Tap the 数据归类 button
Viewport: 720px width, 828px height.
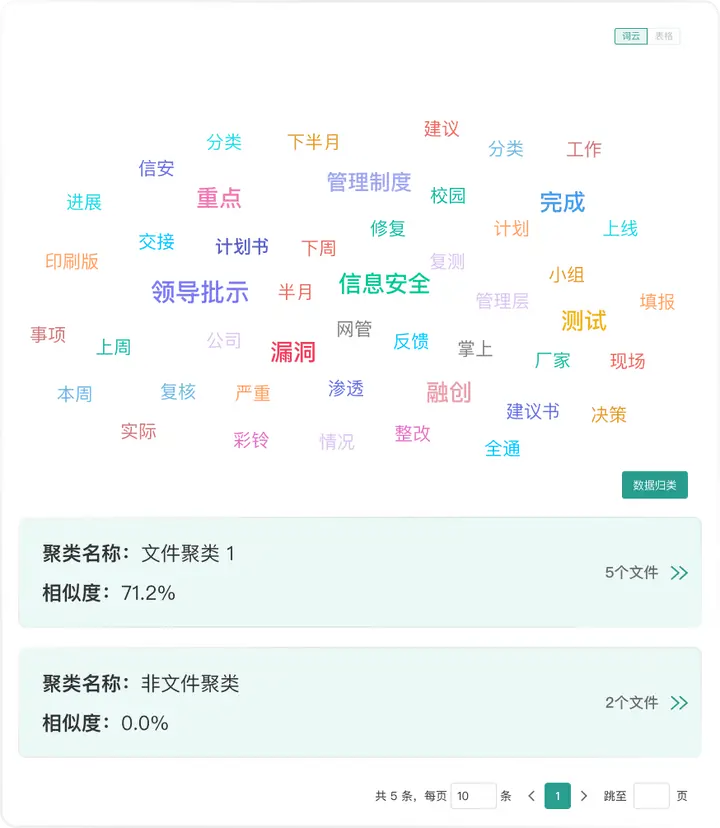[x=655, y=485]
